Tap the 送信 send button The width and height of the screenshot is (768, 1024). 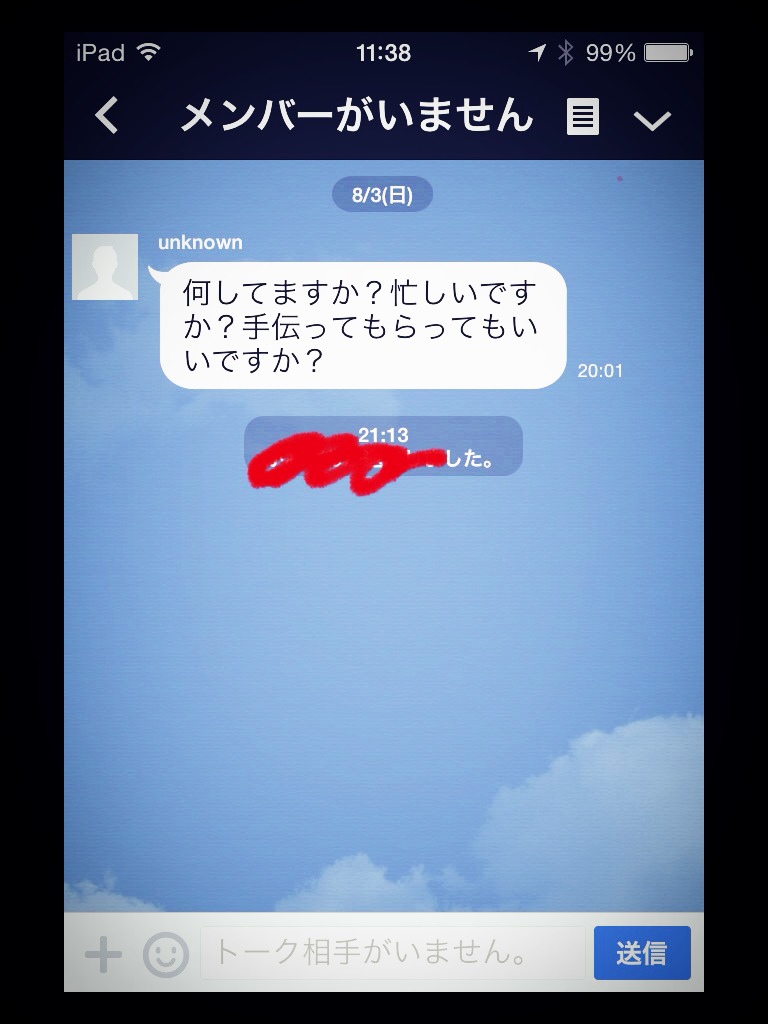coord(642,953)
